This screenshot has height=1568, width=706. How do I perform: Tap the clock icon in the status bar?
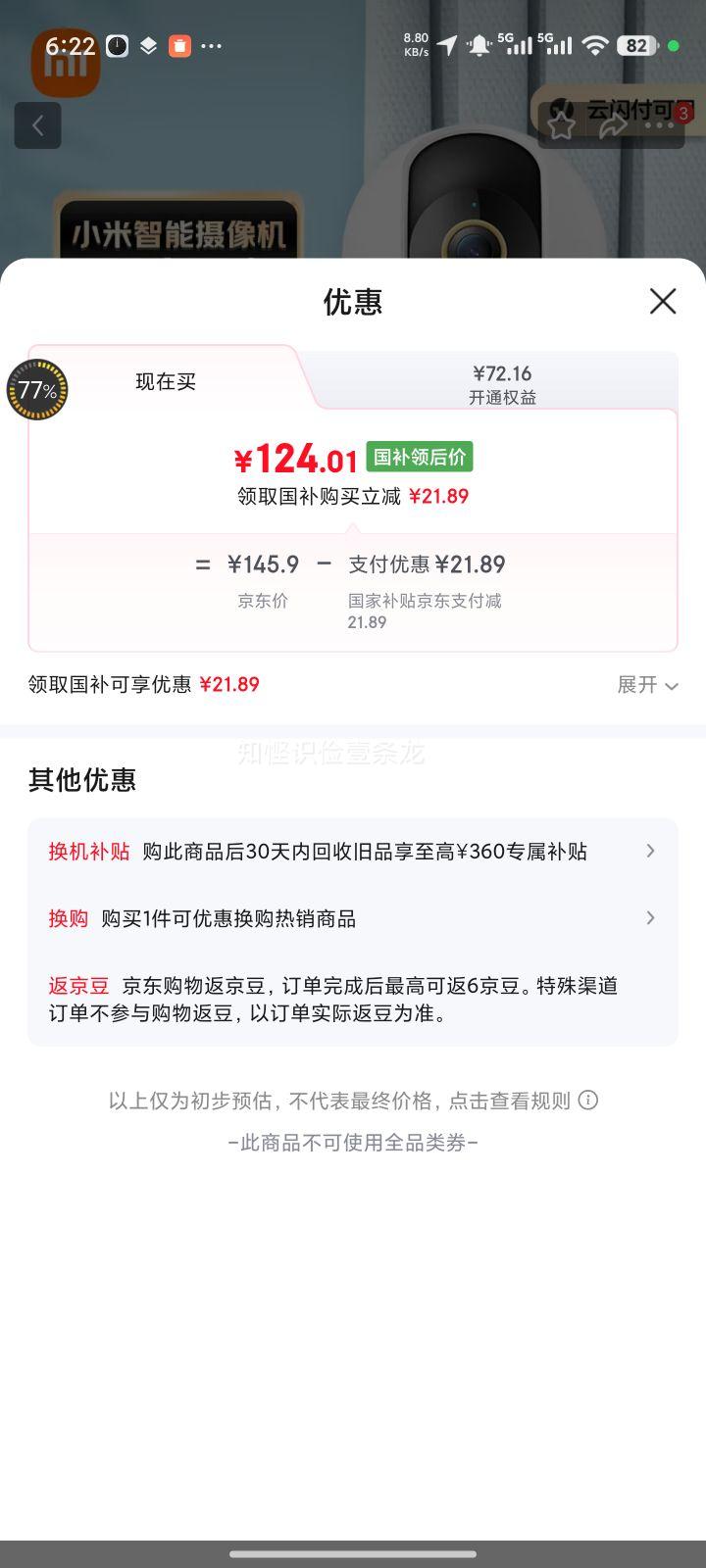[x=118, y=46]
